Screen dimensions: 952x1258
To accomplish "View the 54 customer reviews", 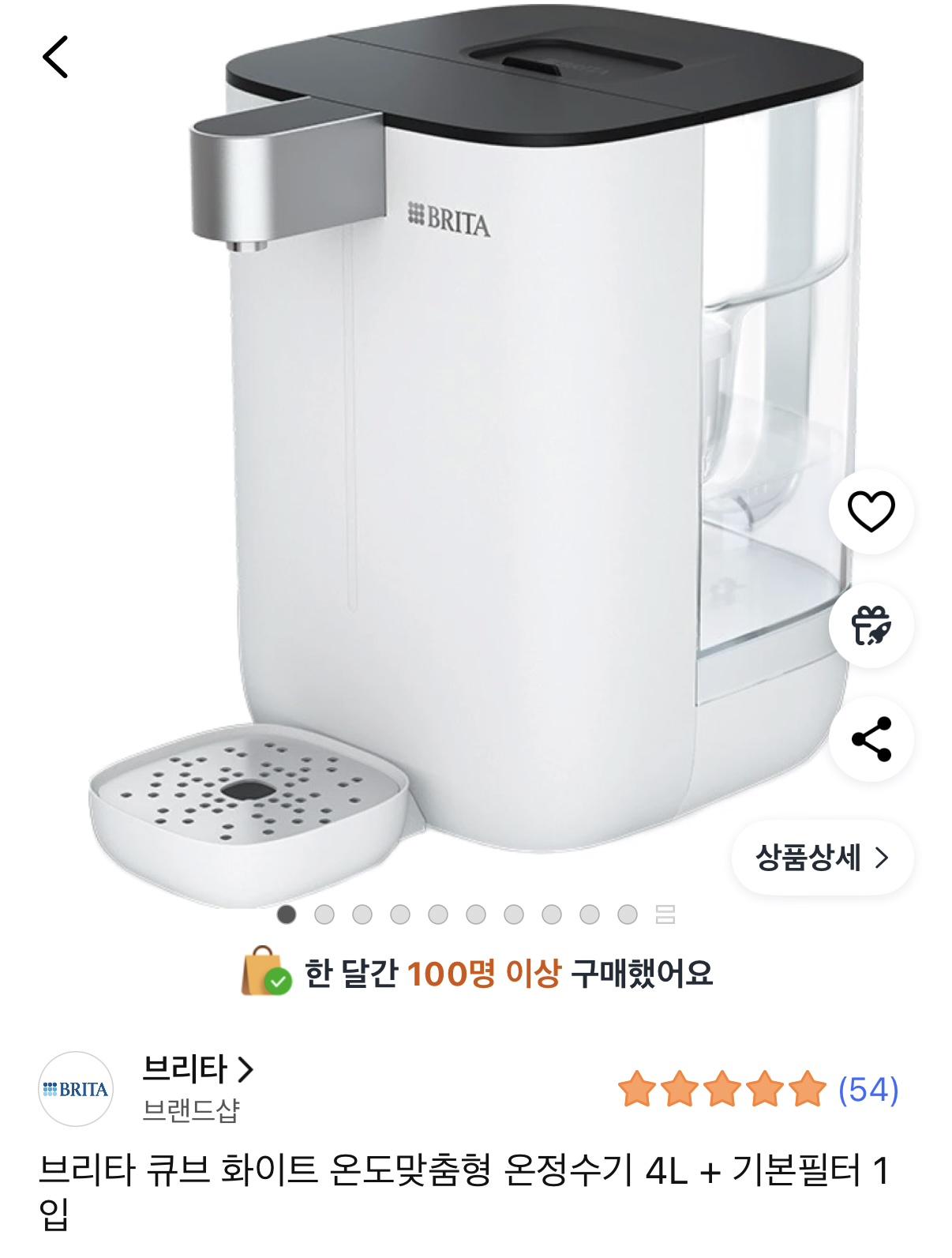I will point(868,1090).
